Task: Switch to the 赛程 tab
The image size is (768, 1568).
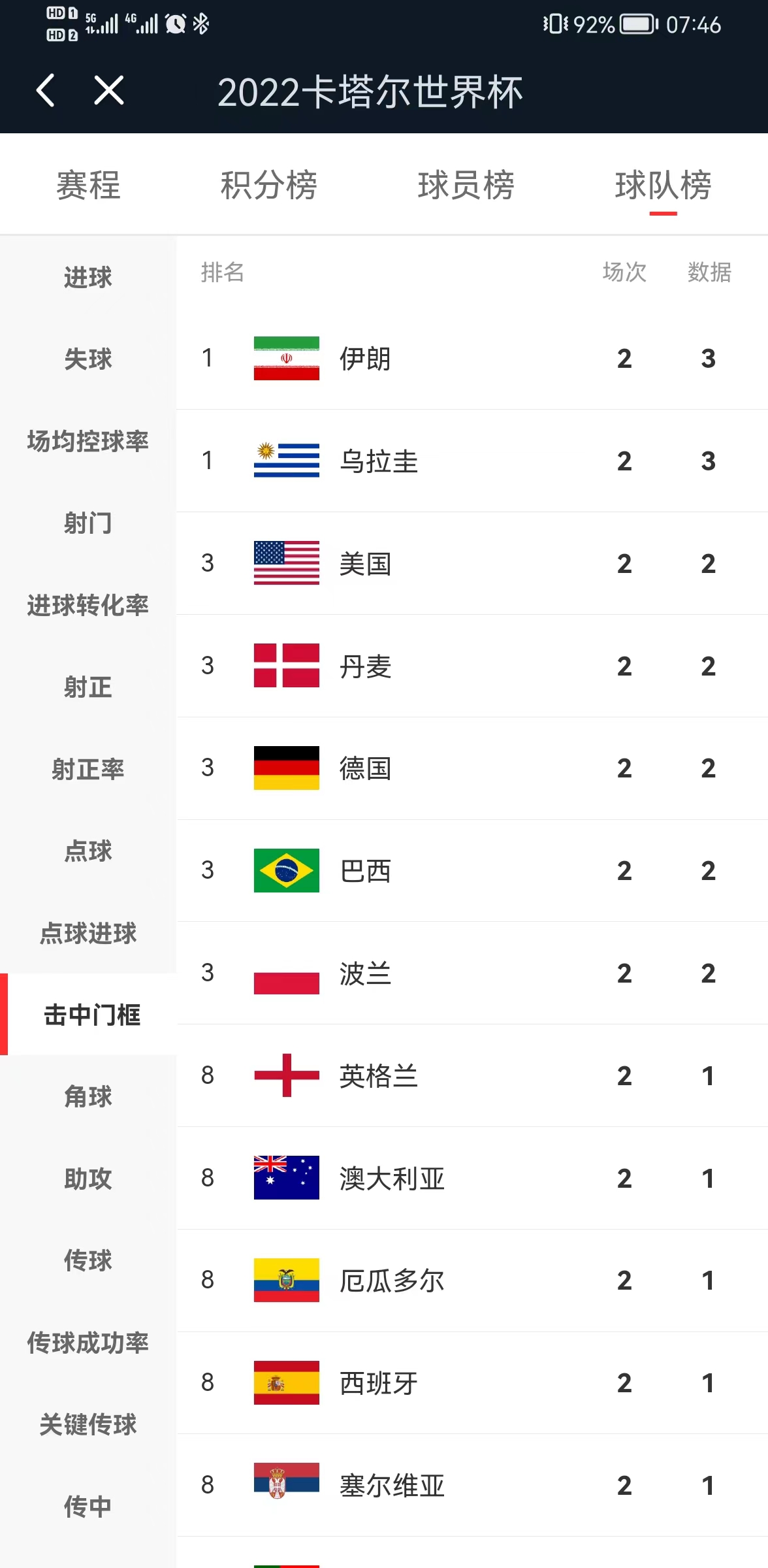Action: 88,185
